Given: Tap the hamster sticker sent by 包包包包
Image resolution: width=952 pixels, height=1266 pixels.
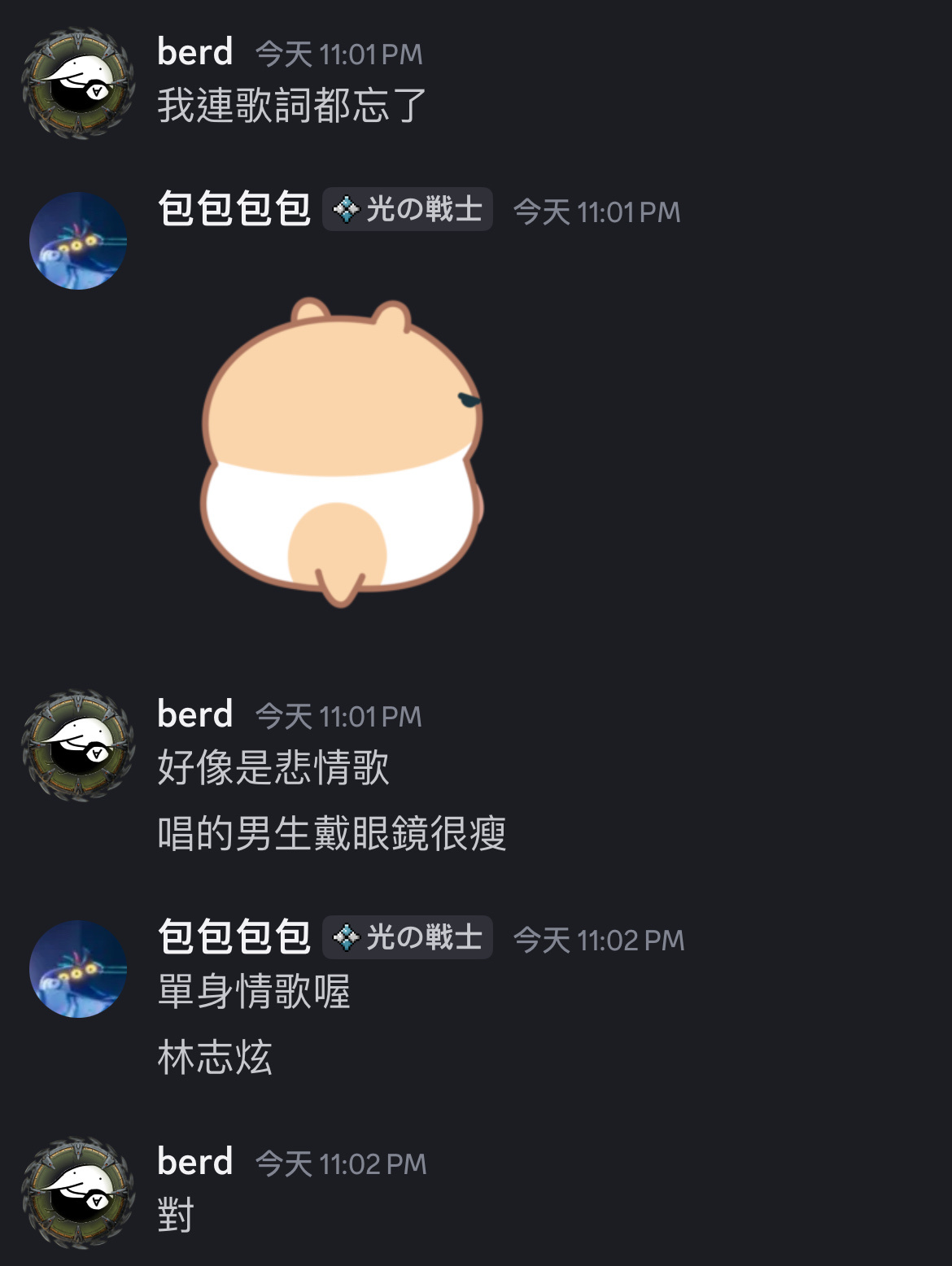Looking at the screenshot, I should click(x=342, y=452).
